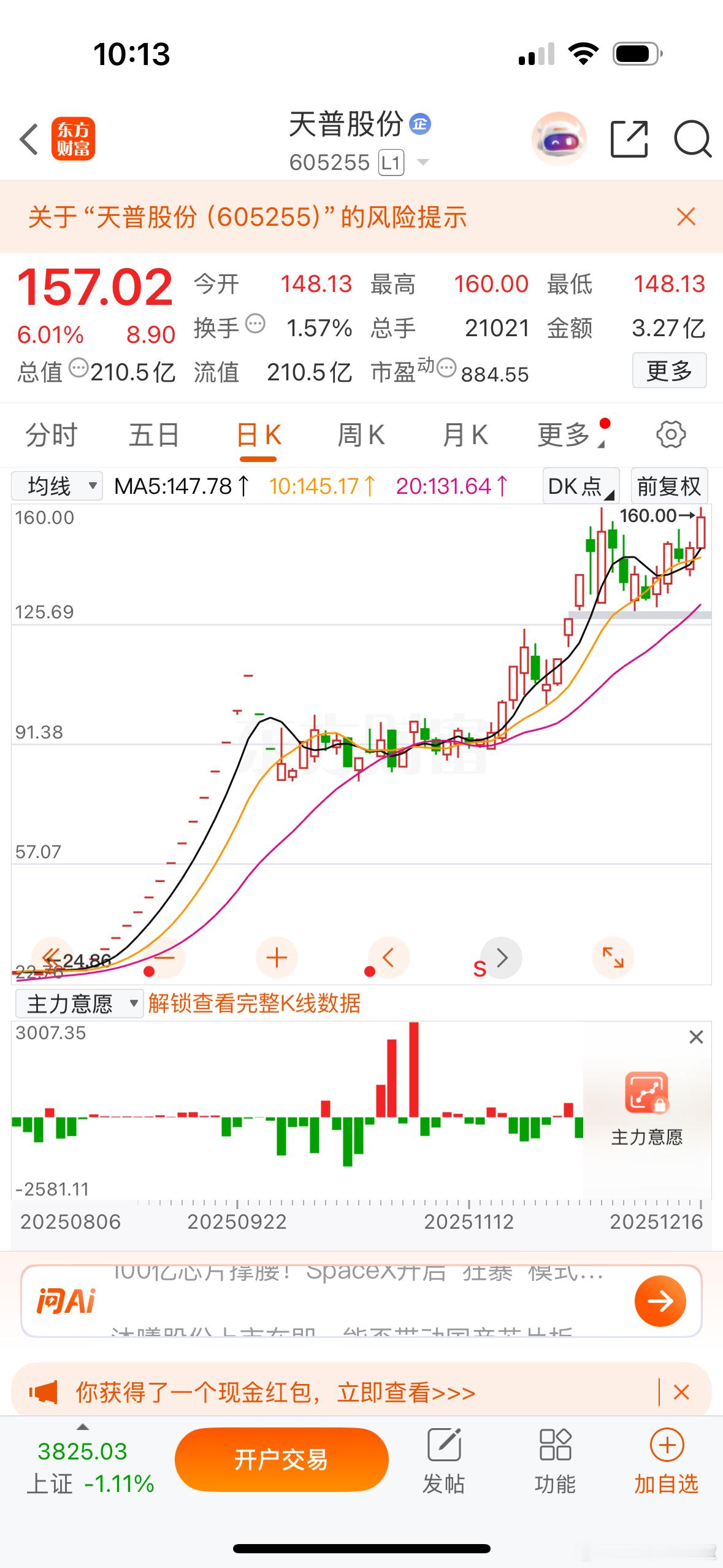Select the 前复权 adjustment option
The width and height of the screenshot is (723, 1568).
pyautogui.click(x=668, y=486)
